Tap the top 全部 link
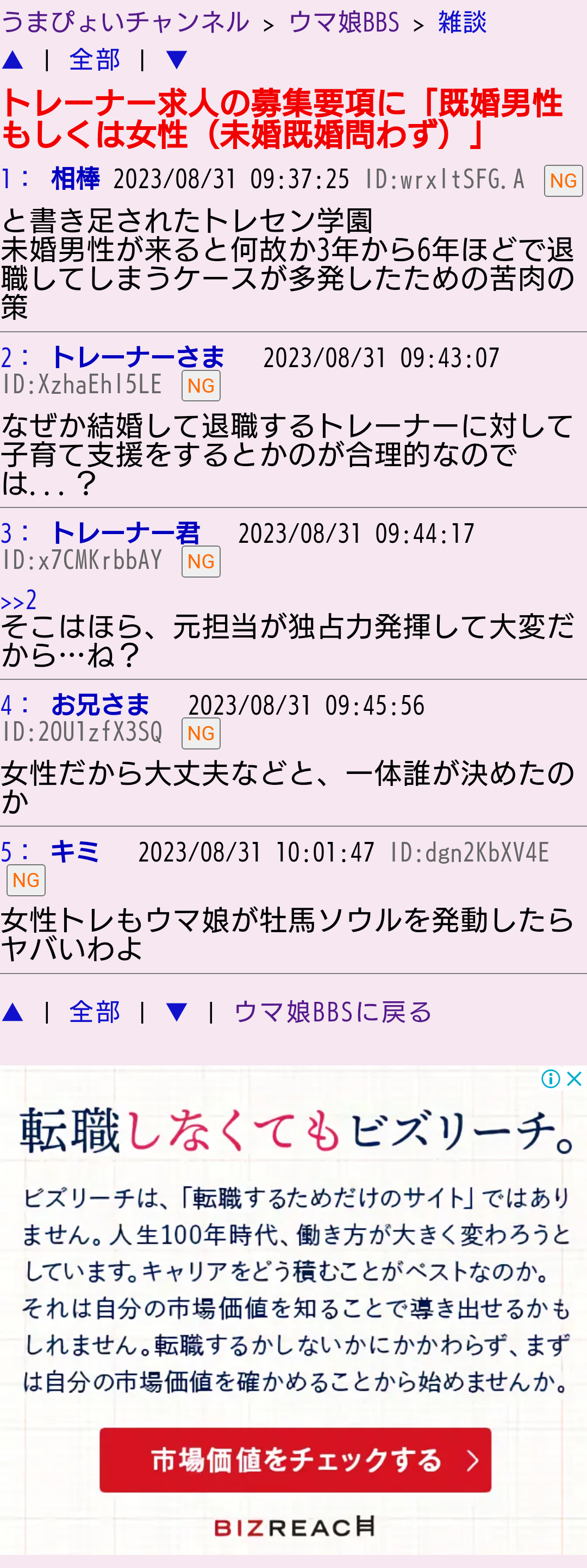Image resolution: width=587 pixels, height=1568 pixels. click(x=94, y=60)
